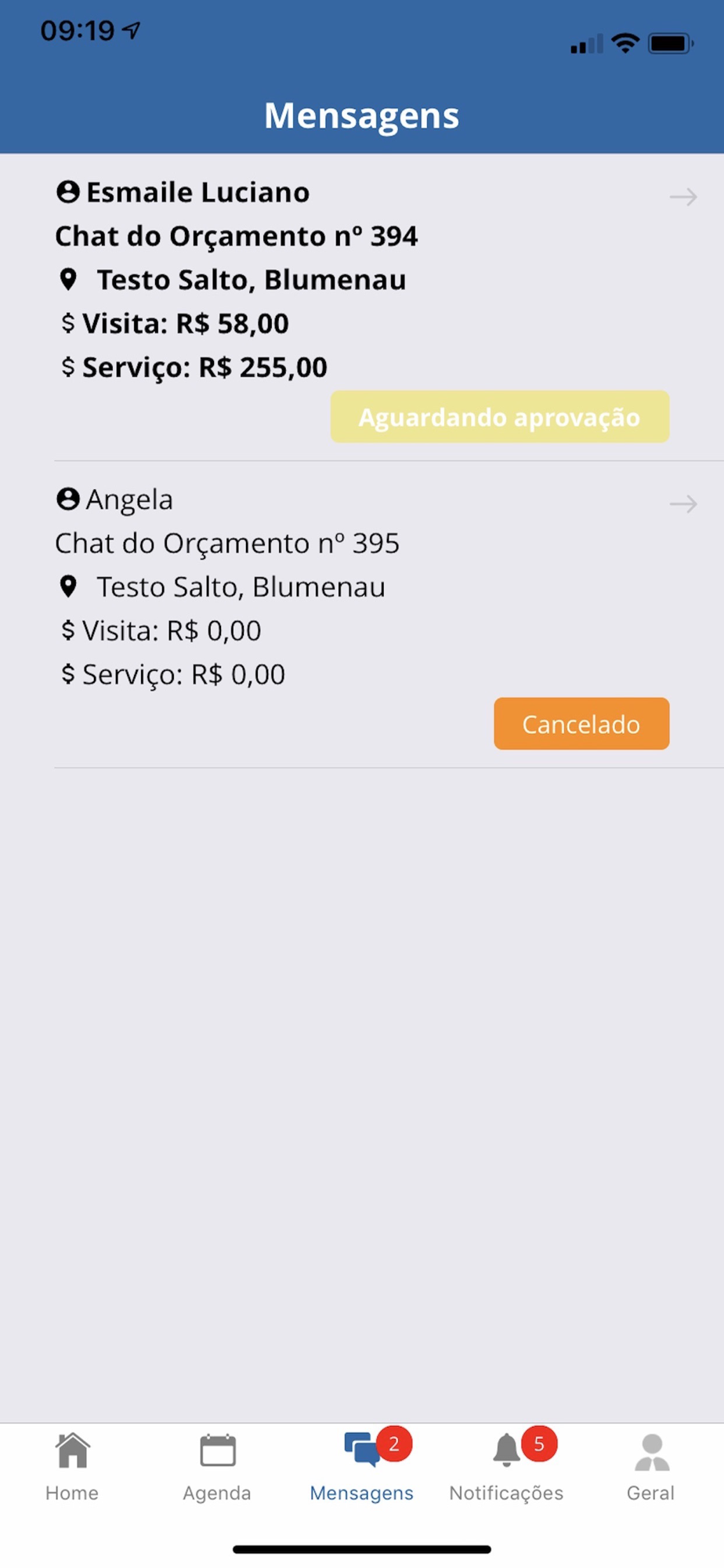The height and width of the screenshot is (1568, 724).
Task: Switch to the Geral tab
Action: click(x=651, y=1466)
